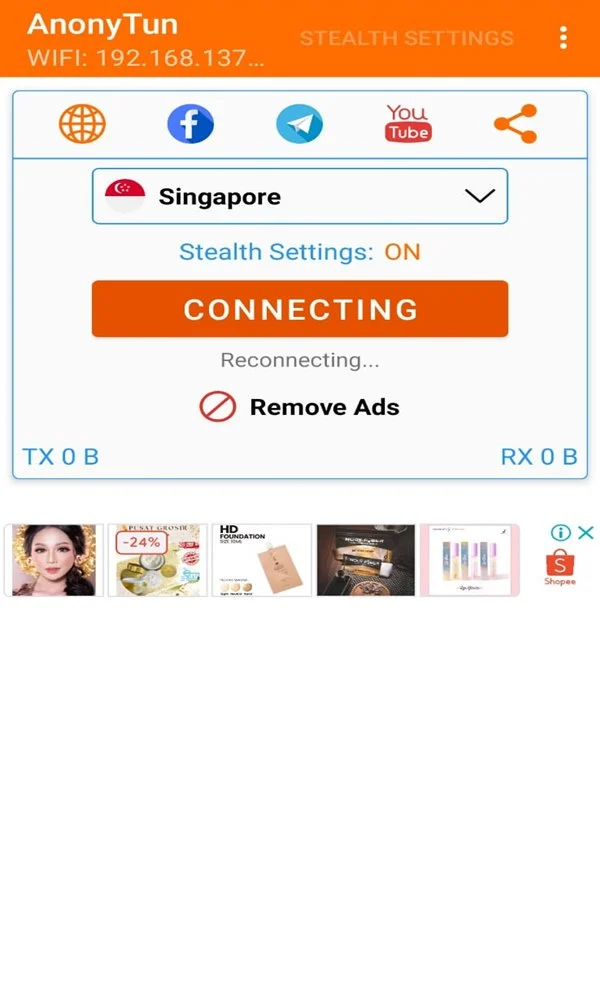Screen dimensions: 600x1000
Task: Close the Shopee ad banner
Action: pyautogui.click(x=586, y=533)
